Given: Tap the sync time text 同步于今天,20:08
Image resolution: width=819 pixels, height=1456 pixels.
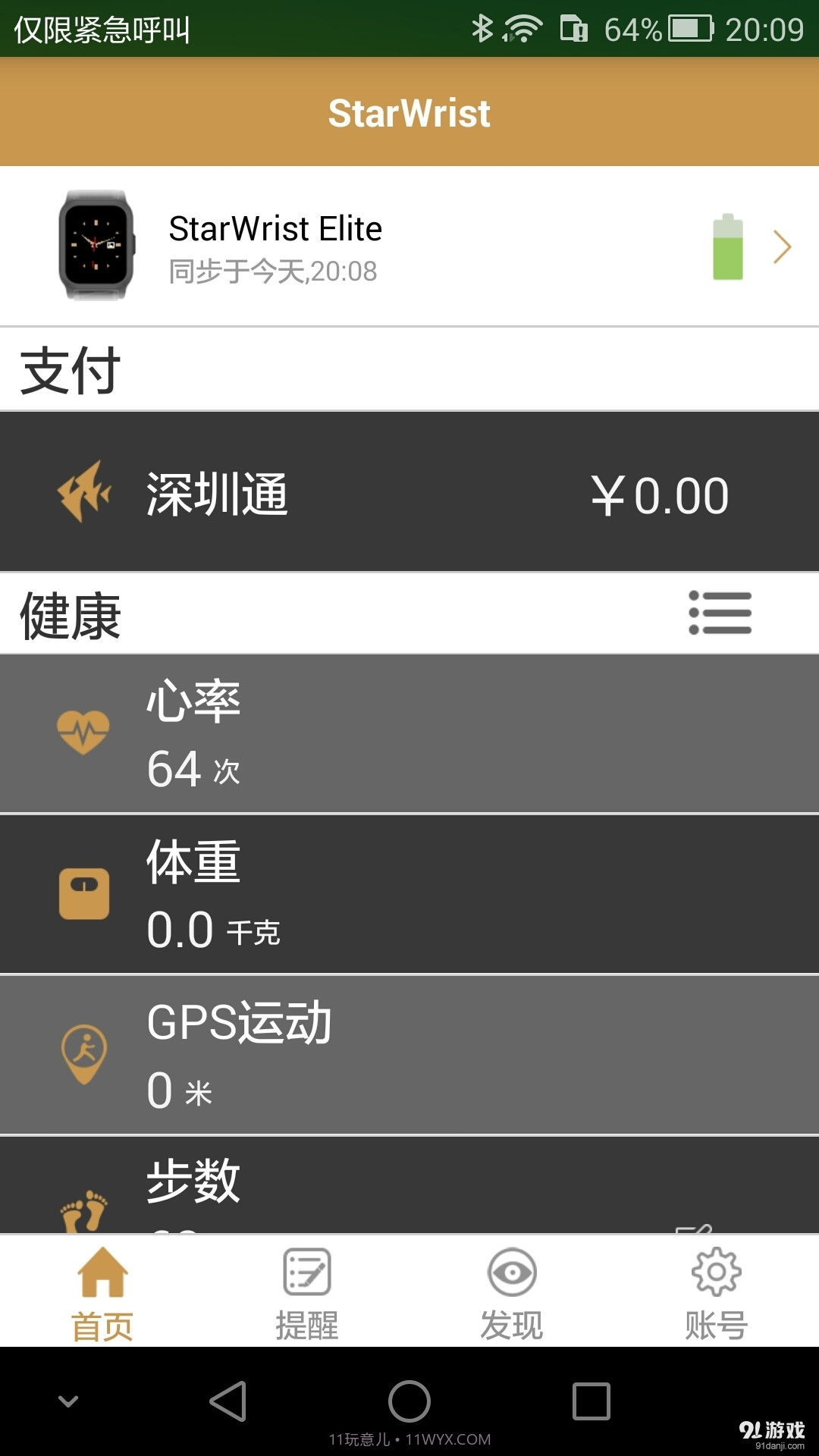Looking at the screenshot, I should (x=273, y=271).
